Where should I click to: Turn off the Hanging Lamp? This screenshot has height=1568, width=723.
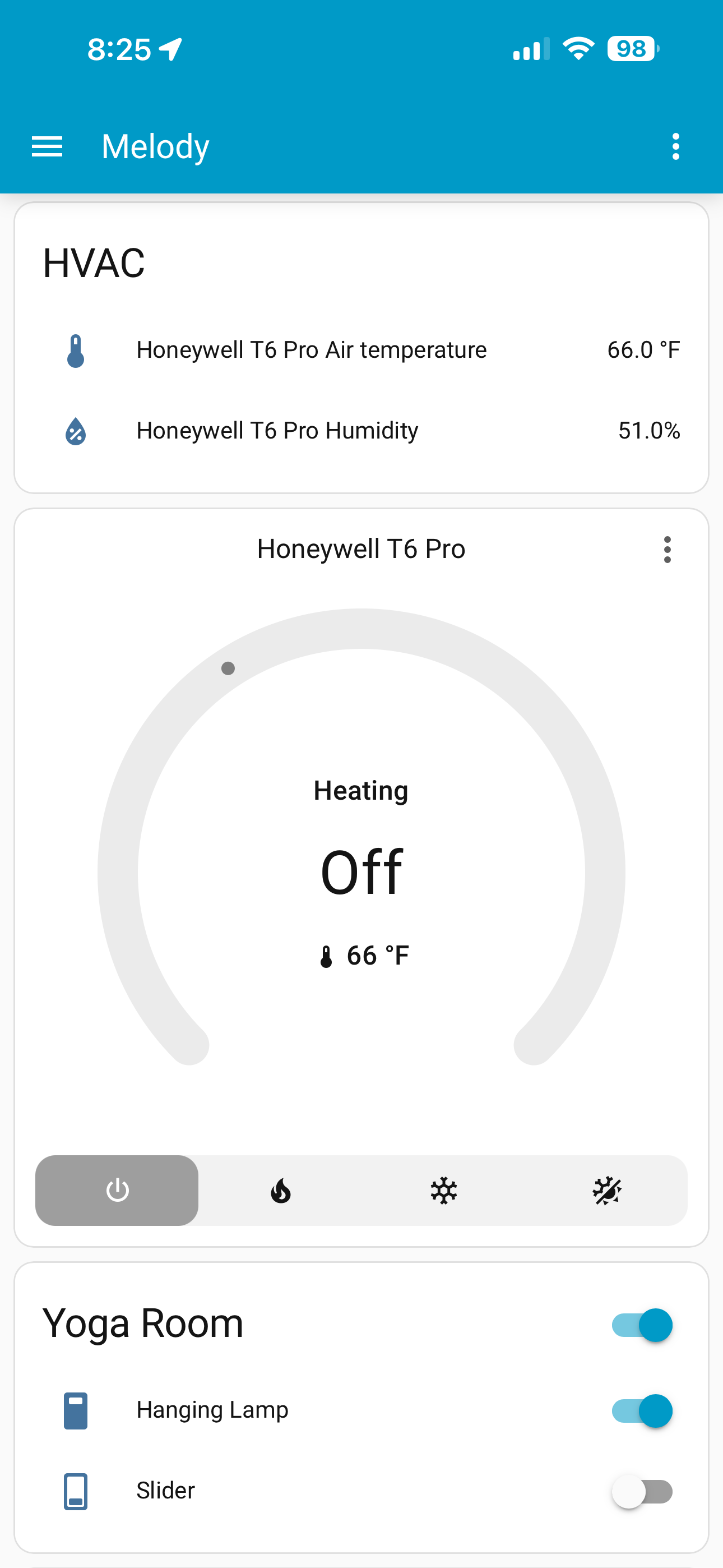pos(641,1410)
